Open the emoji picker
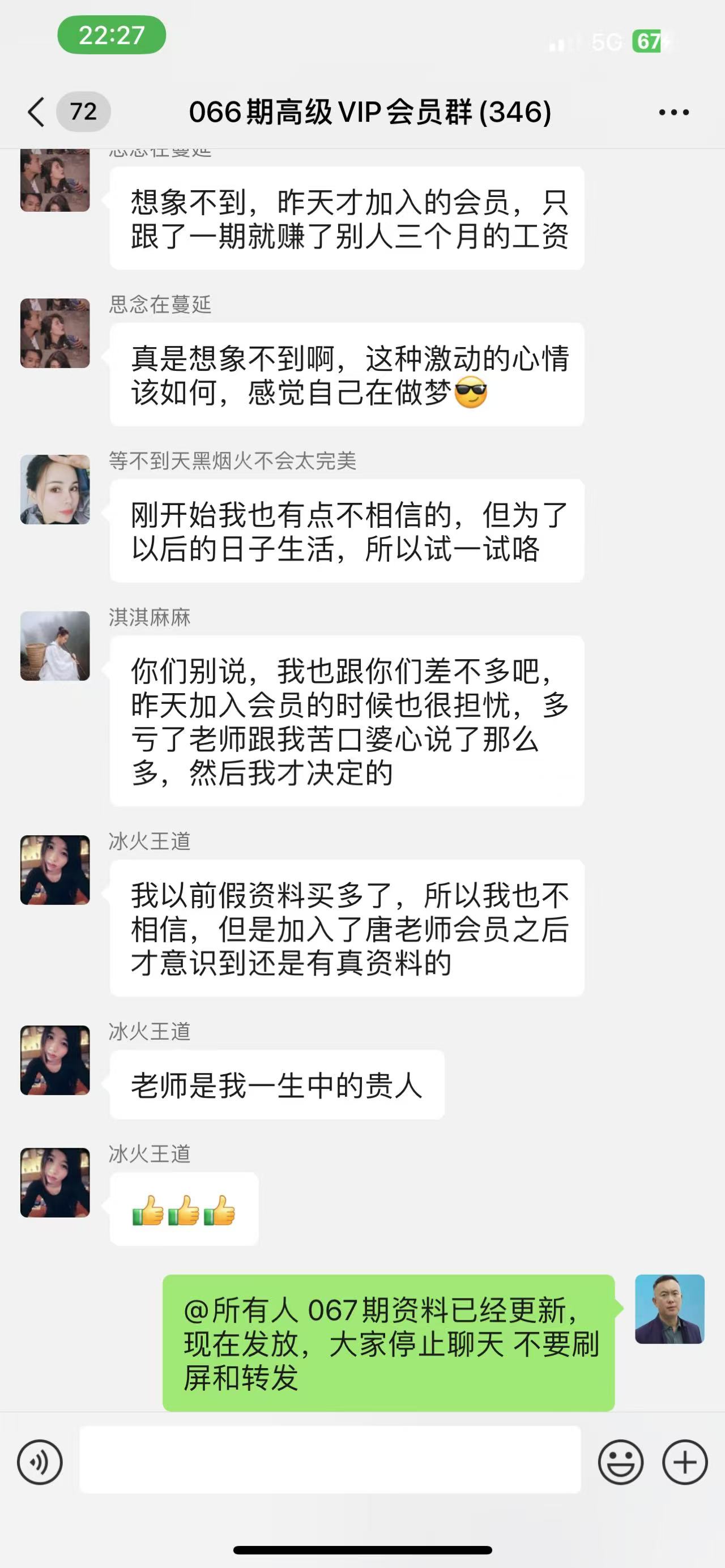Image resolution: width=725 pixels, height=1568 pixels. click(x=620, y=1462)
